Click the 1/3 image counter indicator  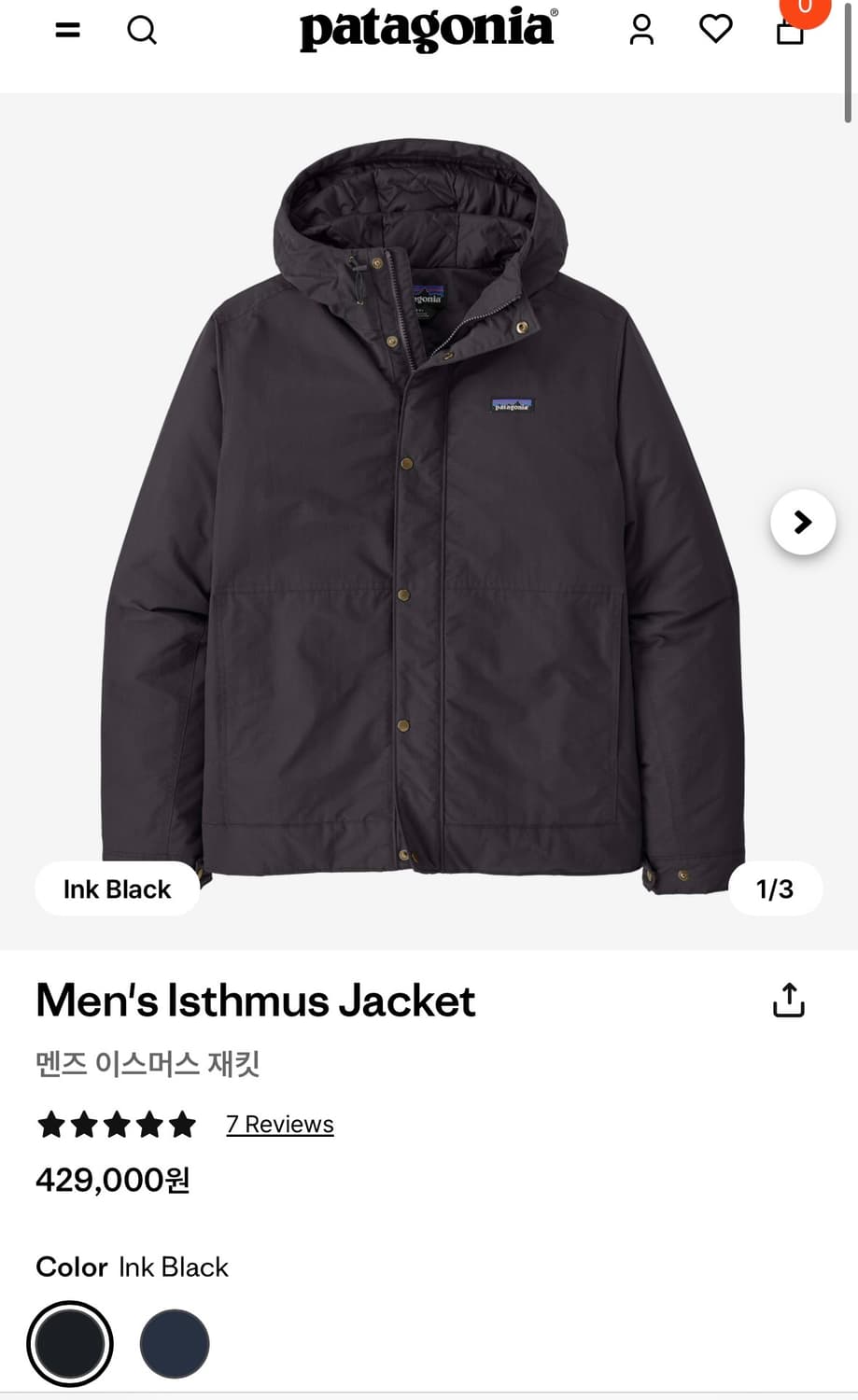(774, 889)
